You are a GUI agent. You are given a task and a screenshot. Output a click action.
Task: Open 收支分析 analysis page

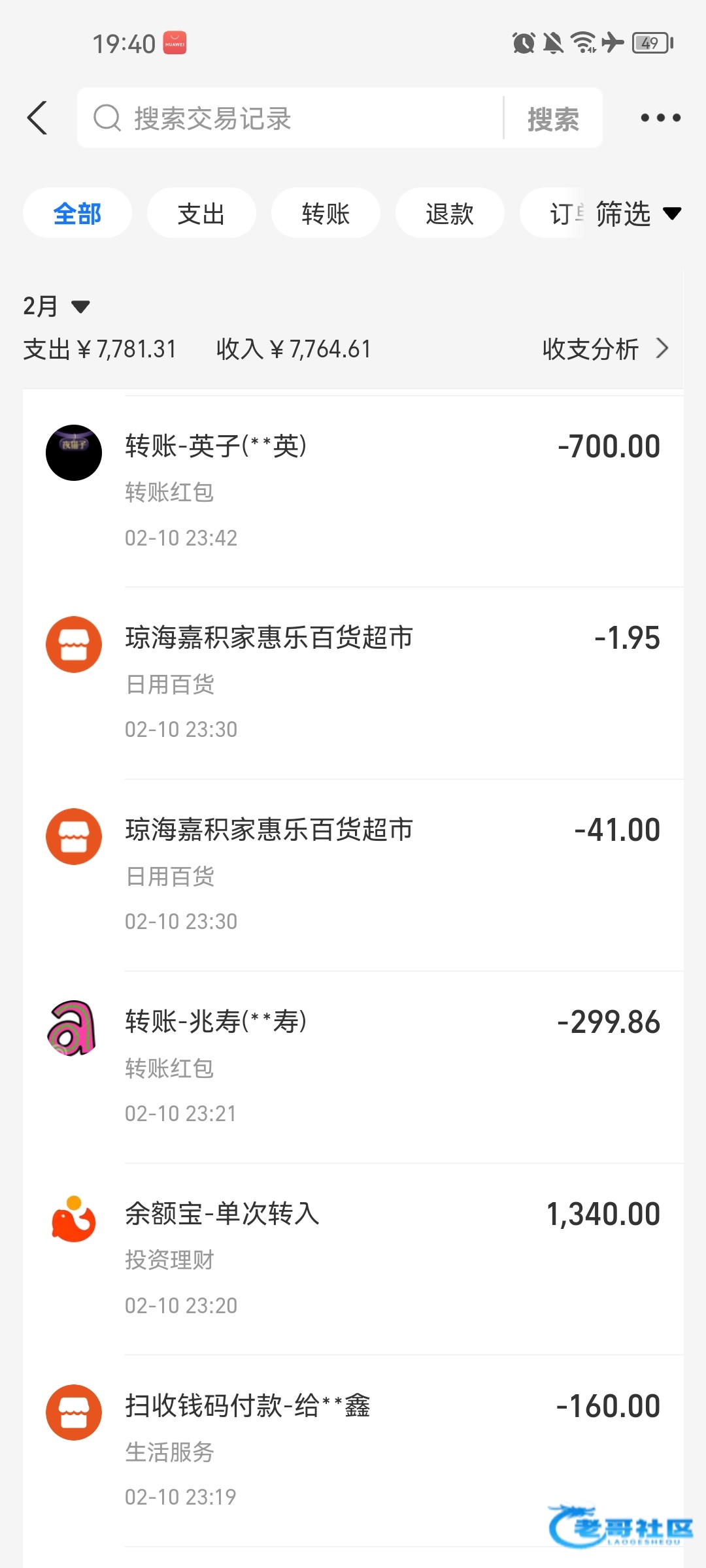[605, 349]
